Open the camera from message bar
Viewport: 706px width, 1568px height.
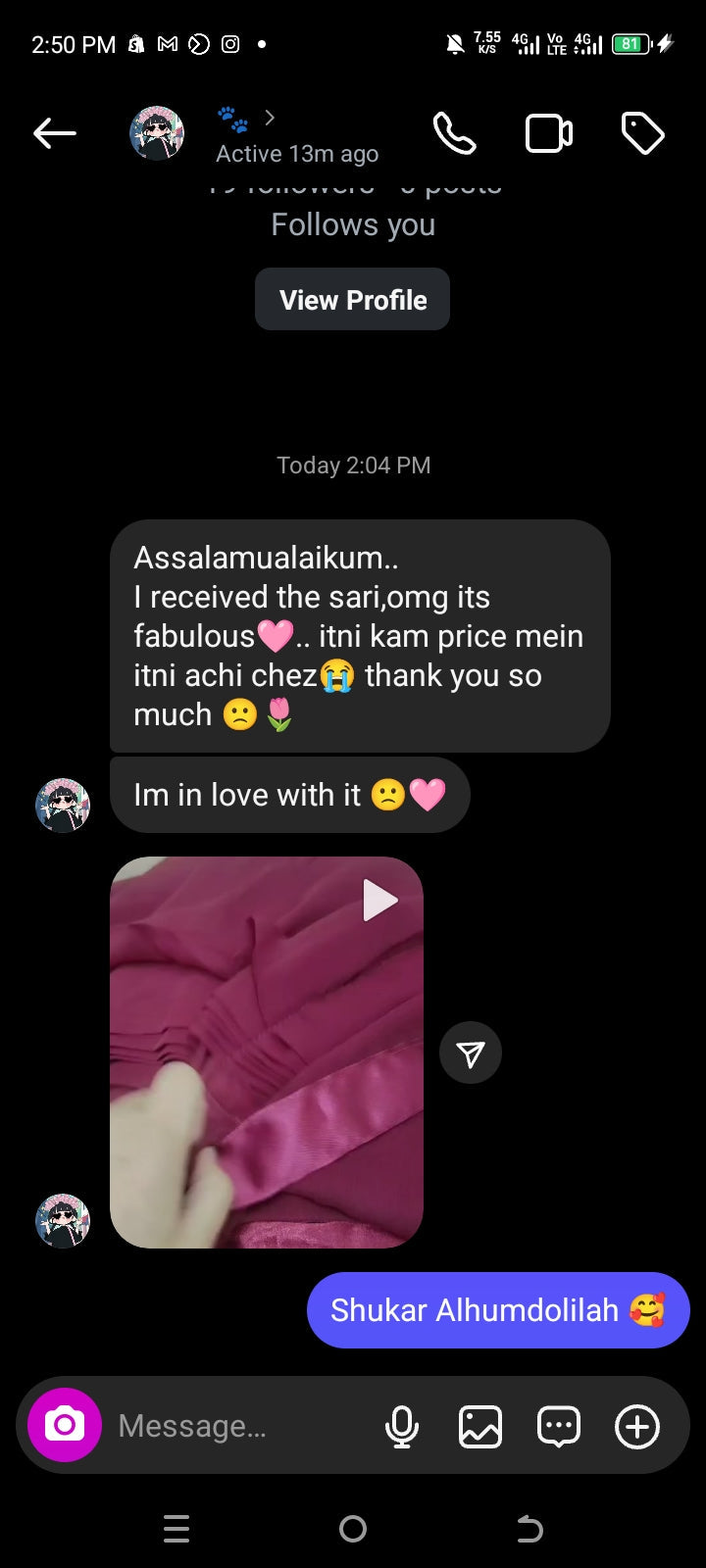[65, 1425]
